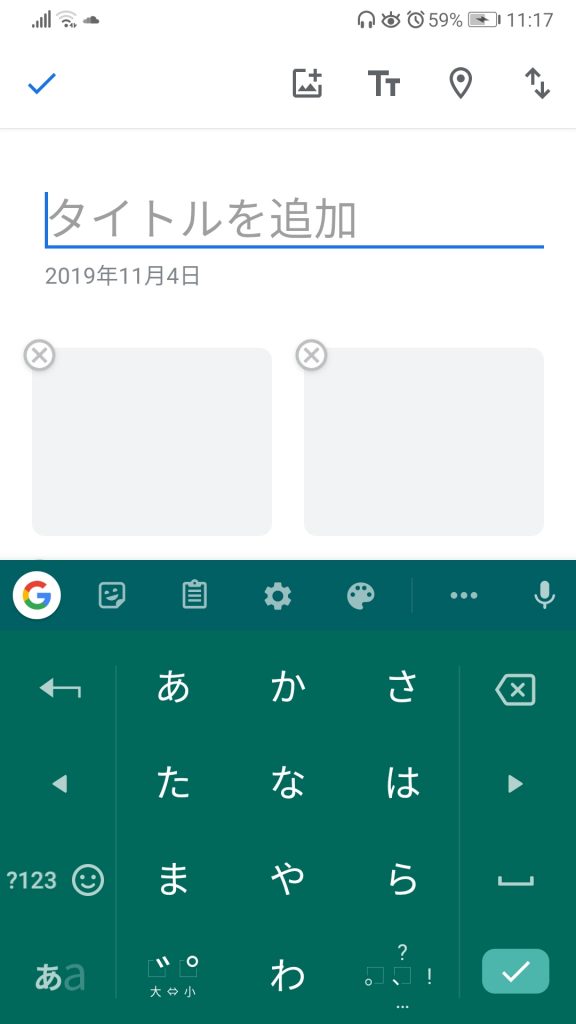Switch to the ?123 symbols keyboard
The width and height of the screenshot is (576, 1024).
tap(31, 880)
